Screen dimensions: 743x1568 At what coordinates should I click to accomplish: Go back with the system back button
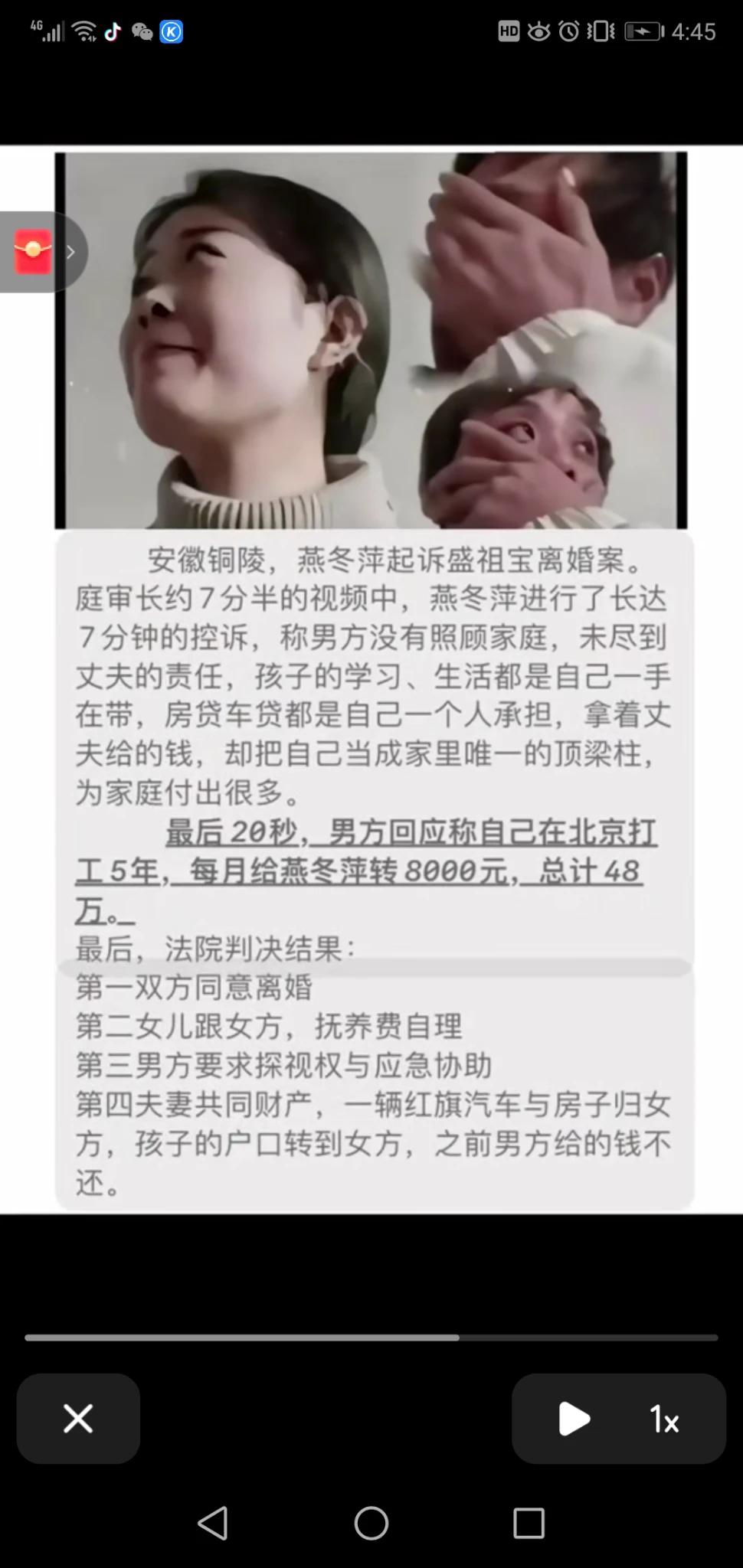point(212,1523)
